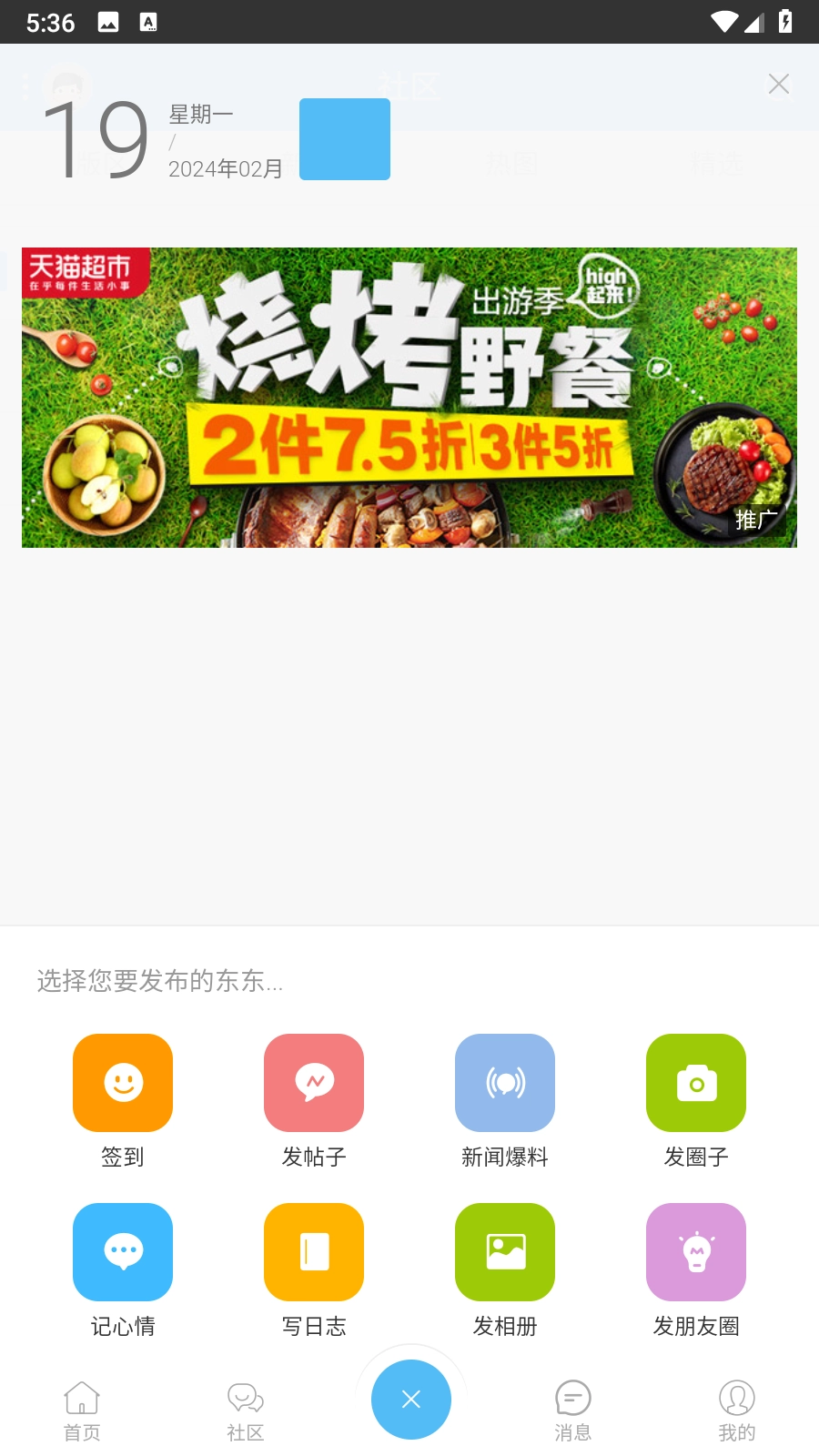This screenshot has height=1456, width=819.
Task: Open the 消息 messages tab
Action: 573,1410
